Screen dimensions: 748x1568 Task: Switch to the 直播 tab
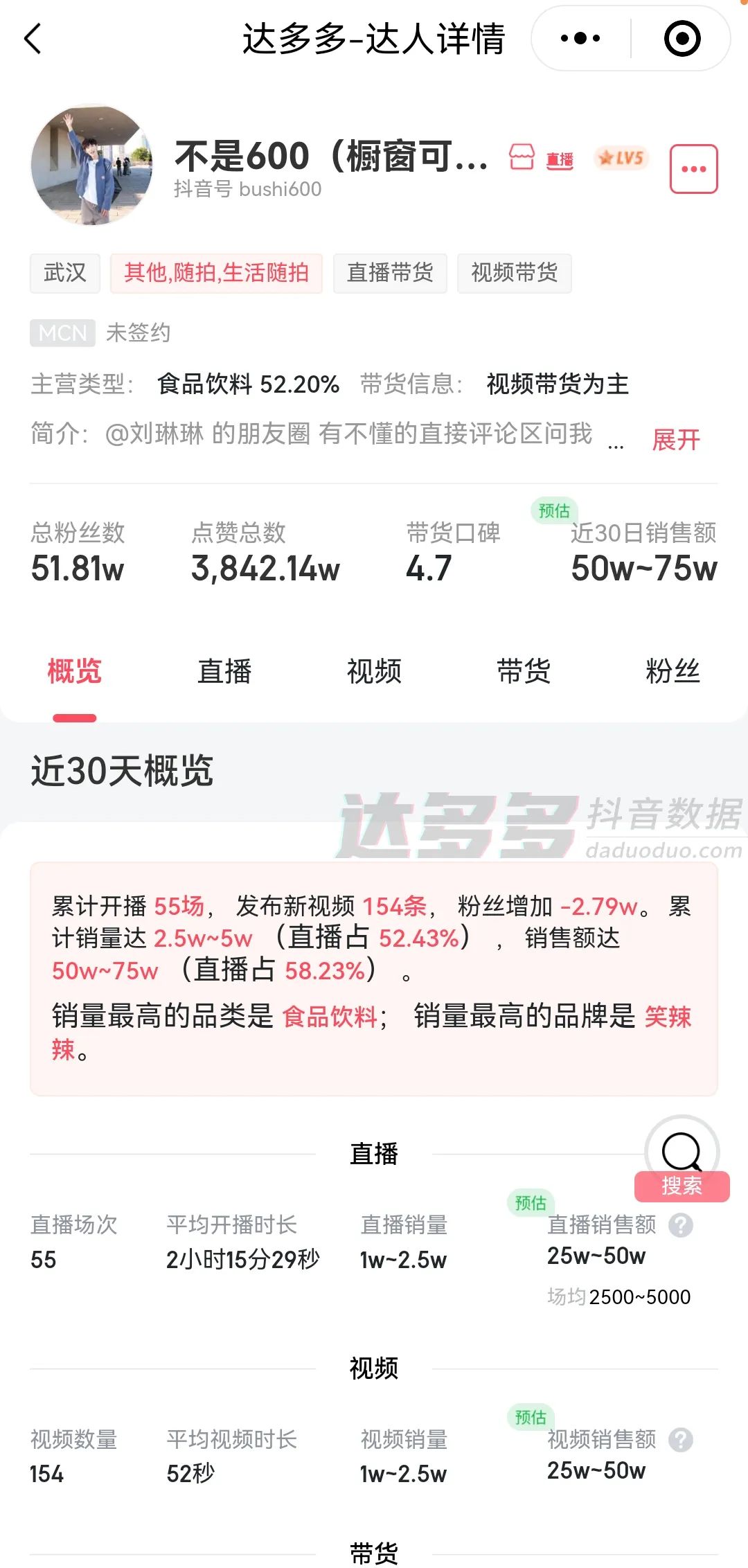[224, 671]
